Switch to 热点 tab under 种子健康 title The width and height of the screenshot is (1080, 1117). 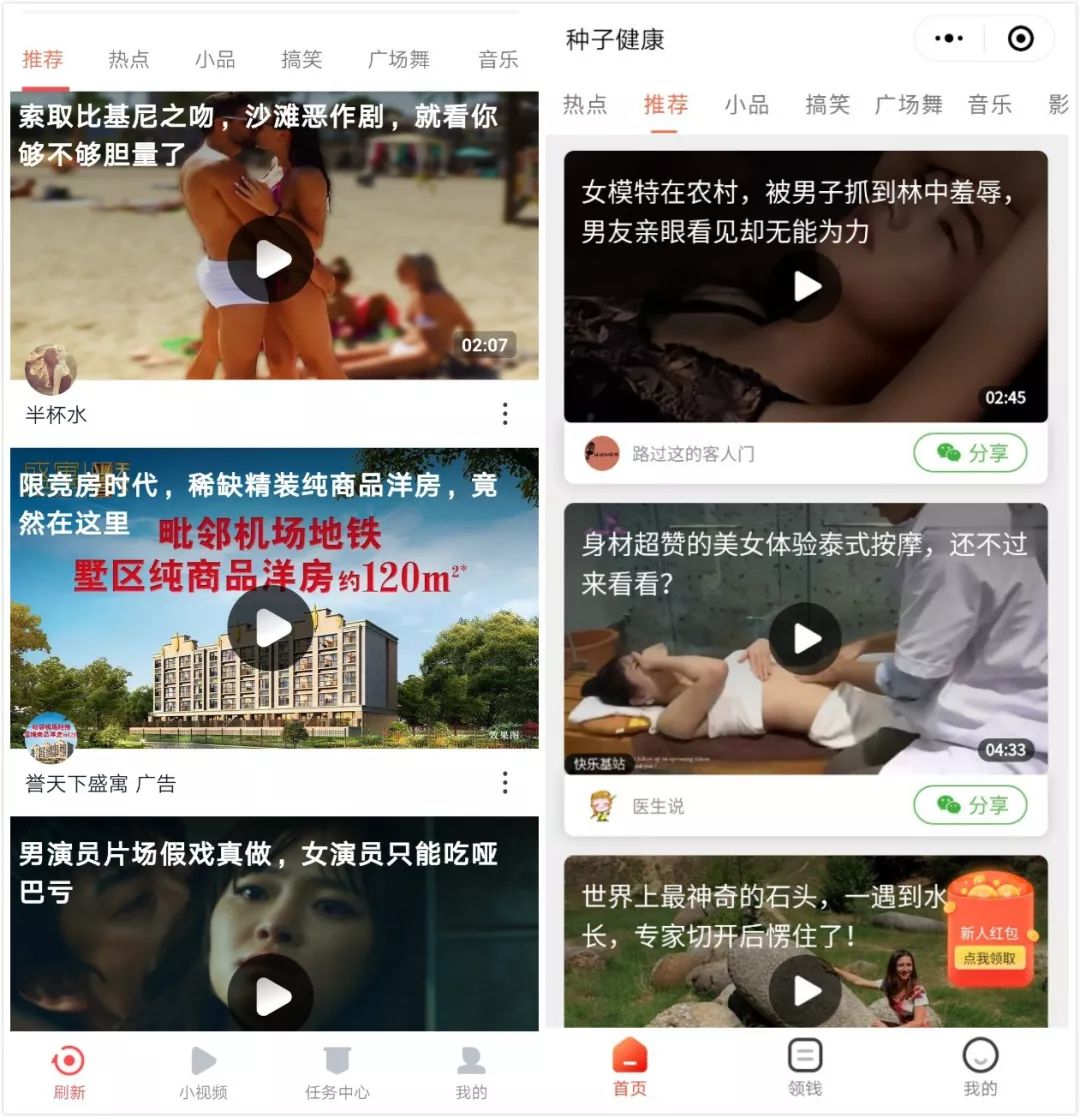point(585,104)
